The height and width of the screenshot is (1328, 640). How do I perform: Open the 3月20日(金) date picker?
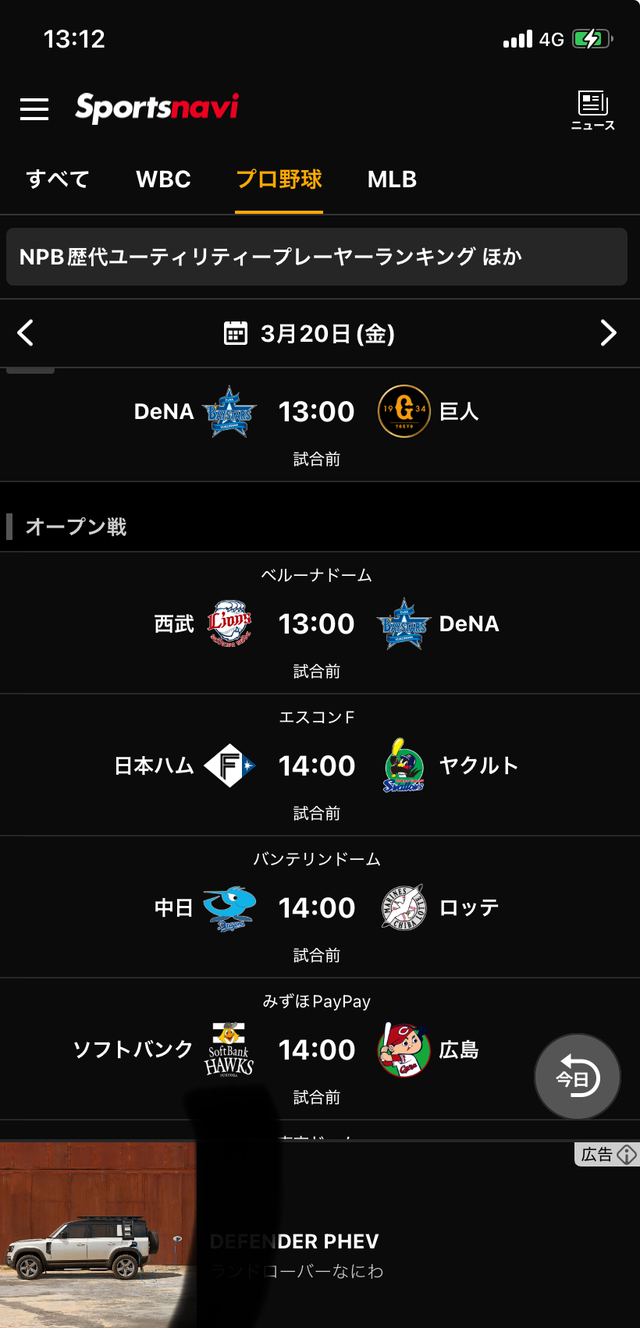[x=309, y=333]
